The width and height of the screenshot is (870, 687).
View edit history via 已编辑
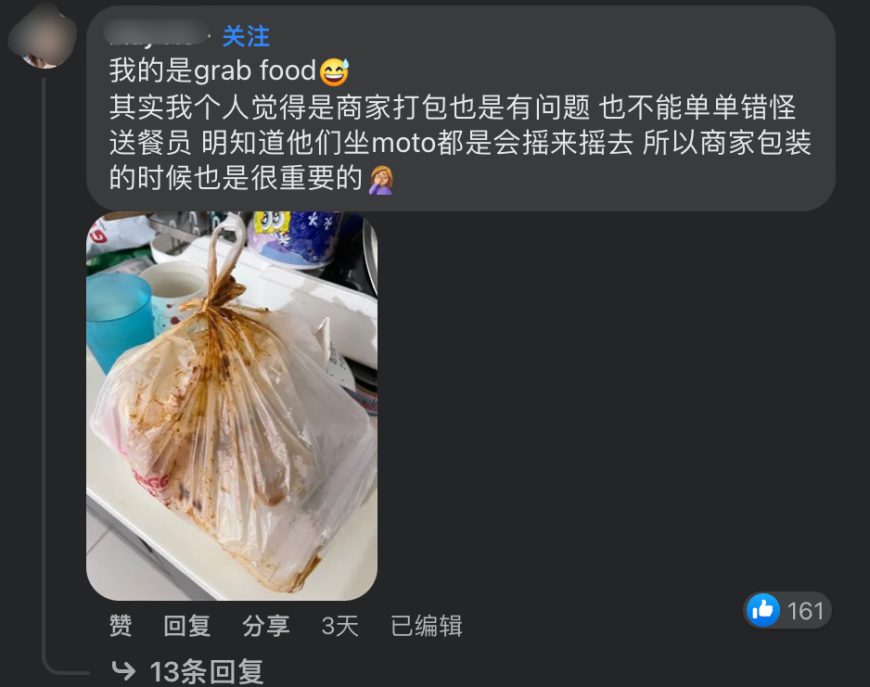click(x=426, y=626)
